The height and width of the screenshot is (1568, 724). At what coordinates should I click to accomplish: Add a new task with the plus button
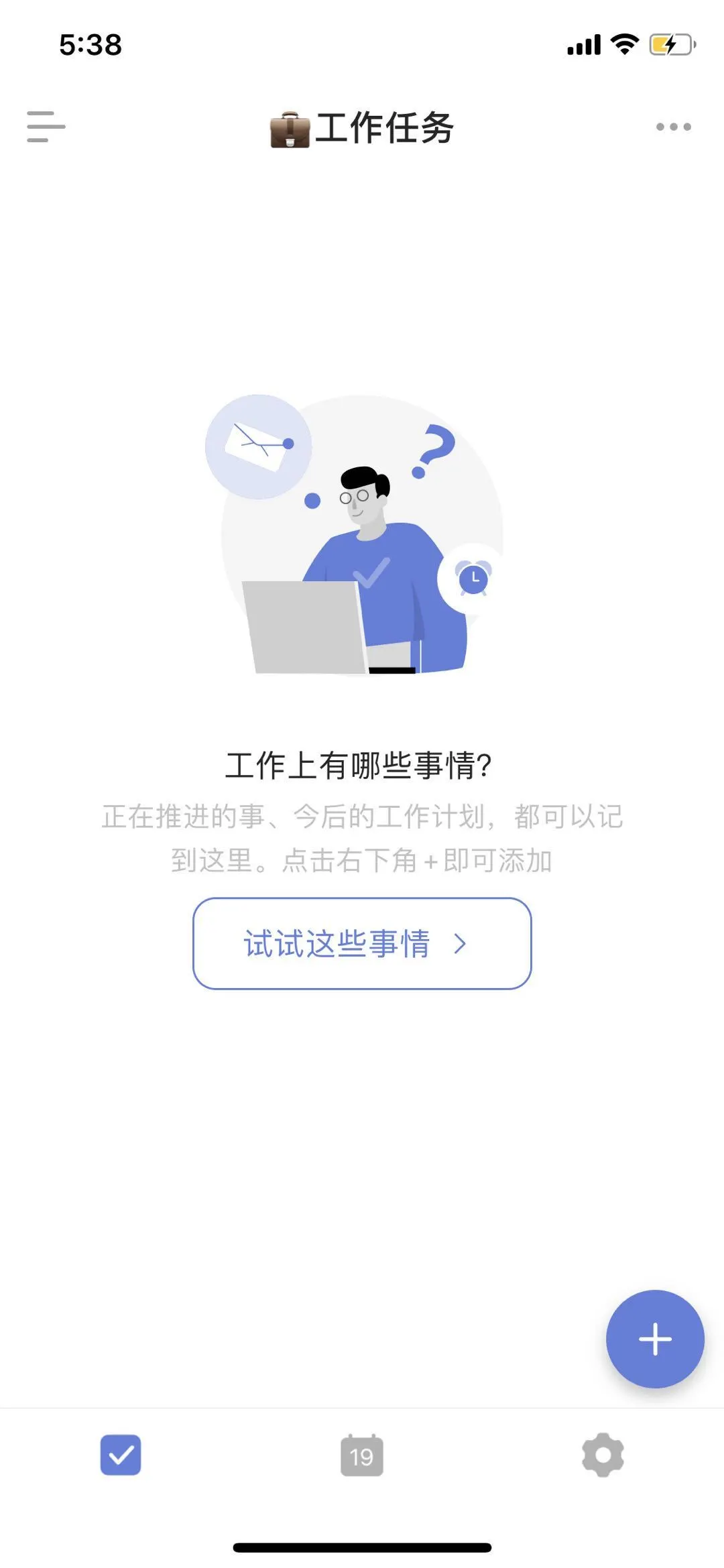(x=655, y=1339)
